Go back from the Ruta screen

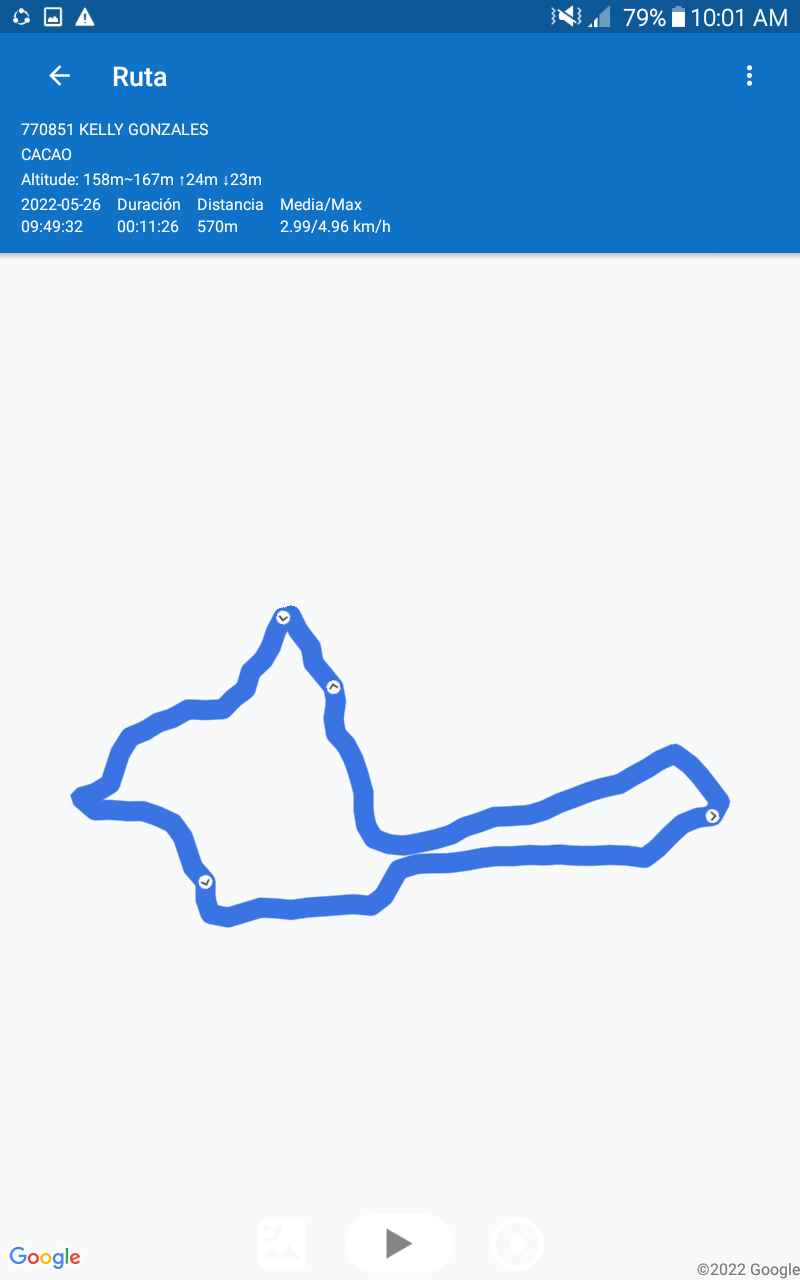[x=60, y=76]
